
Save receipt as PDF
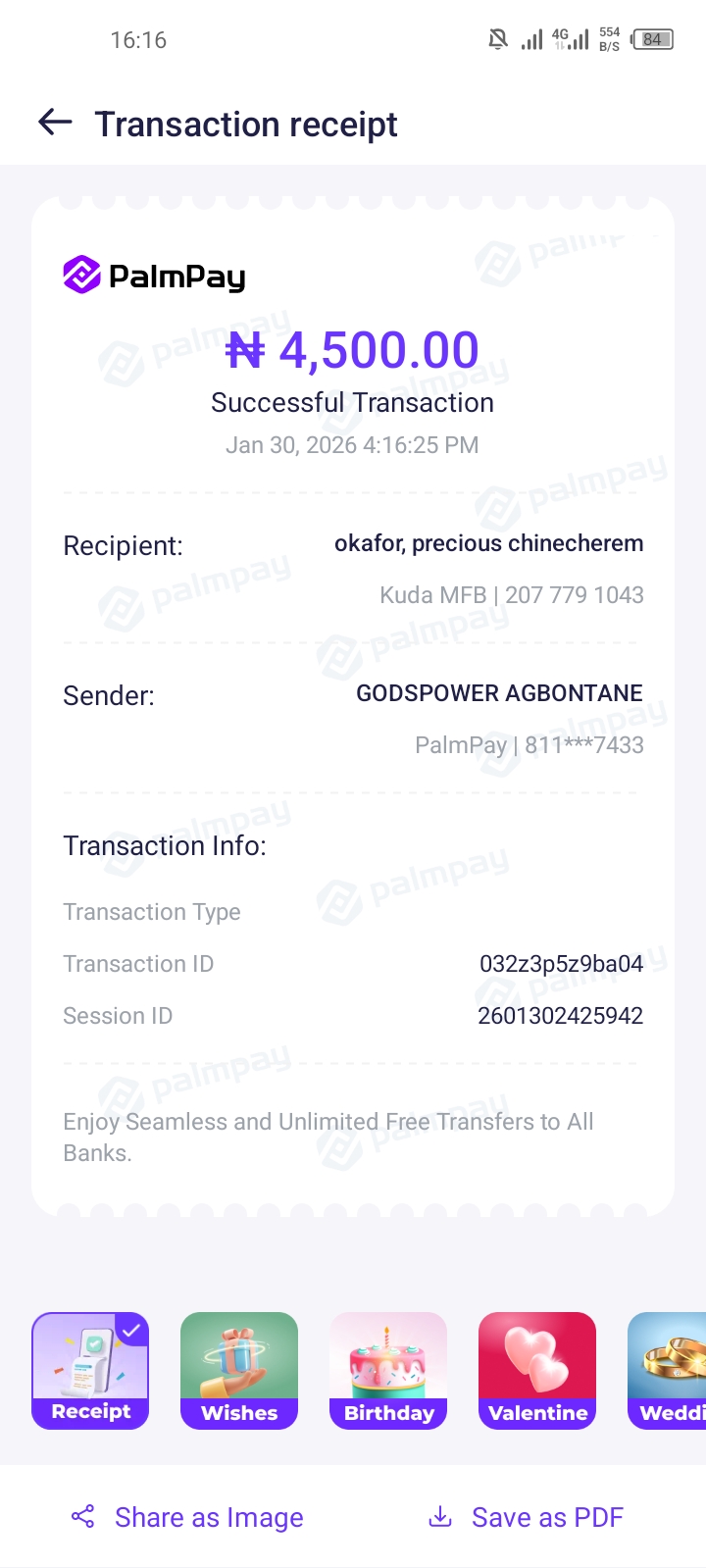coord(527,1517)
